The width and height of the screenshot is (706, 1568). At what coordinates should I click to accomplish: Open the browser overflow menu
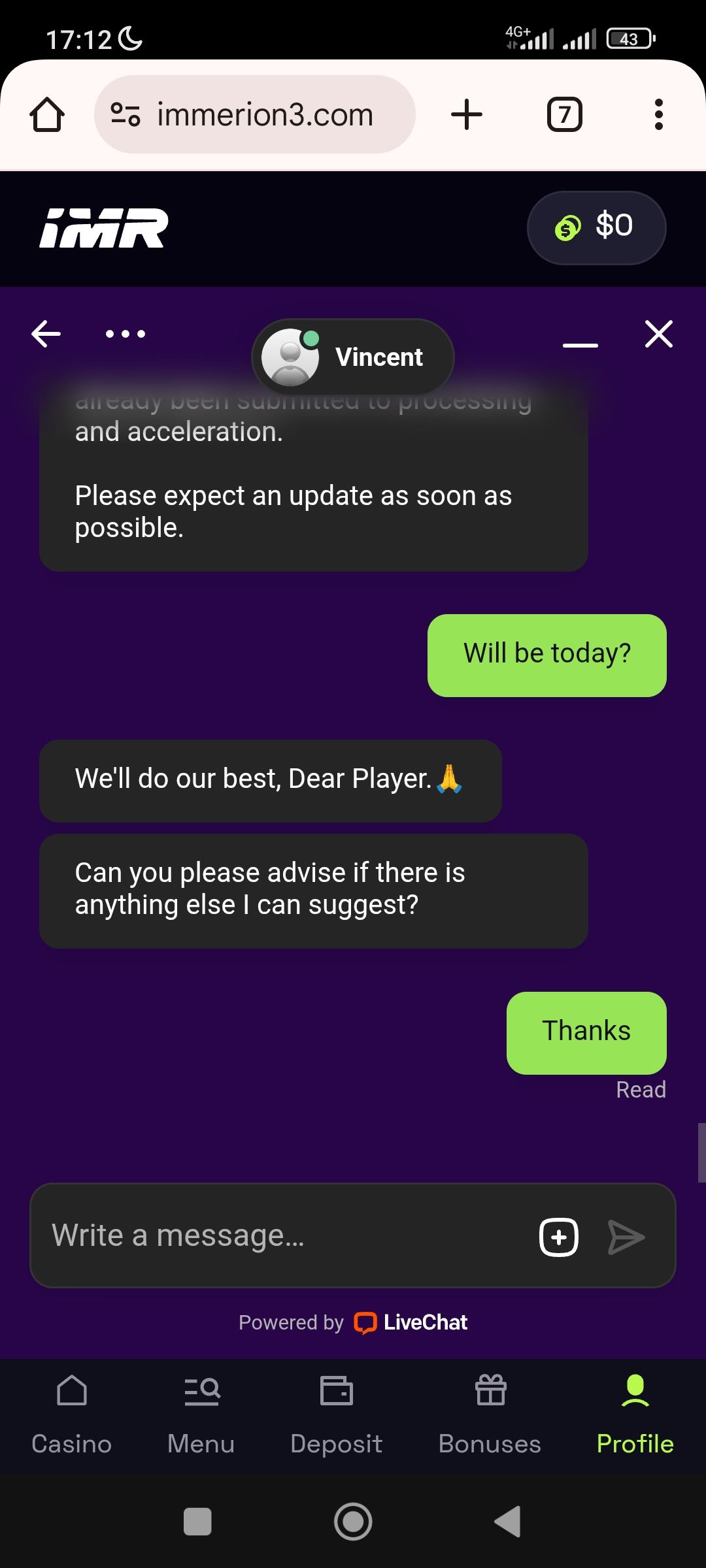click(x=658, y=115)
